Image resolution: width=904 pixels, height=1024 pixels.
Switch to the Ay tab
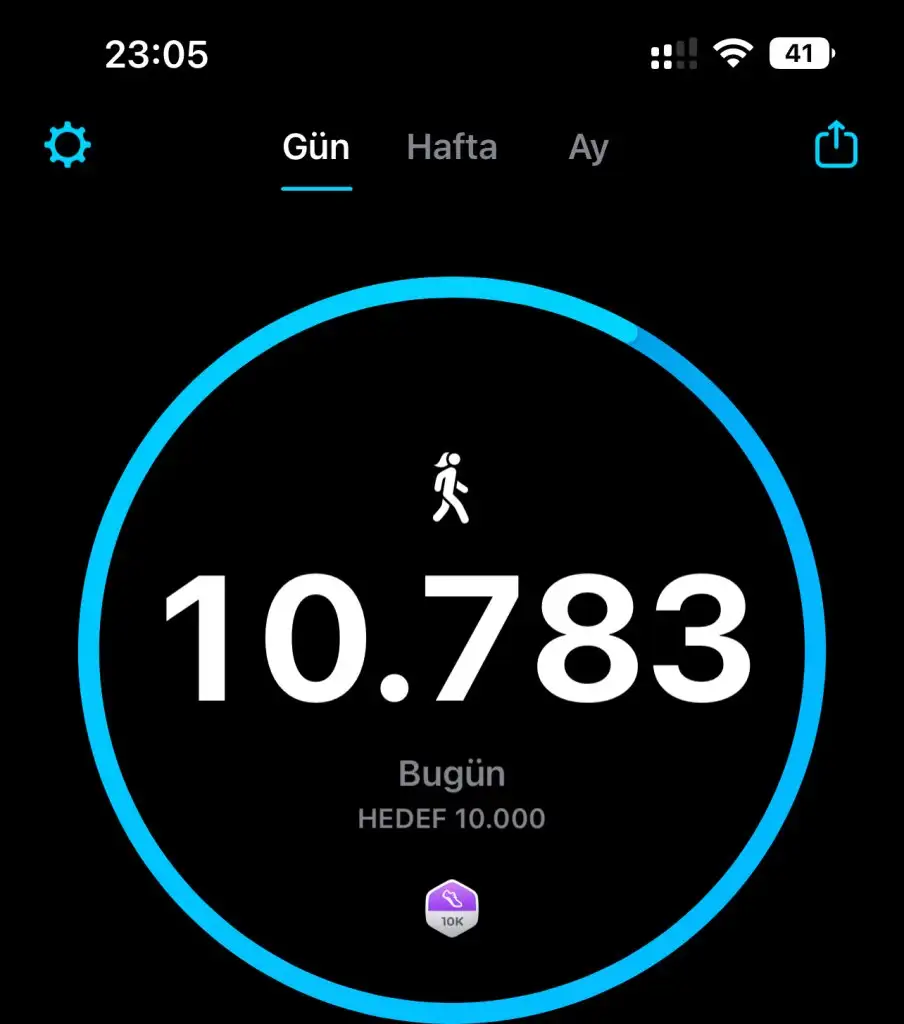588,148
